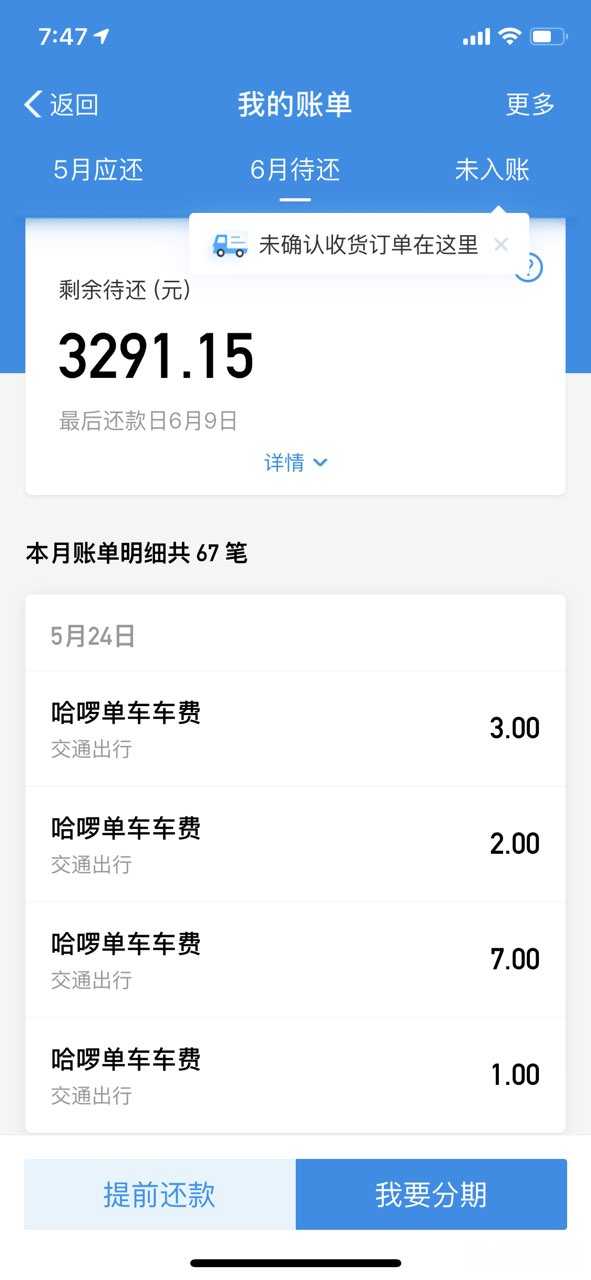Open the 哈啰单车车费 2.00 entry

(x=295, y=845)
